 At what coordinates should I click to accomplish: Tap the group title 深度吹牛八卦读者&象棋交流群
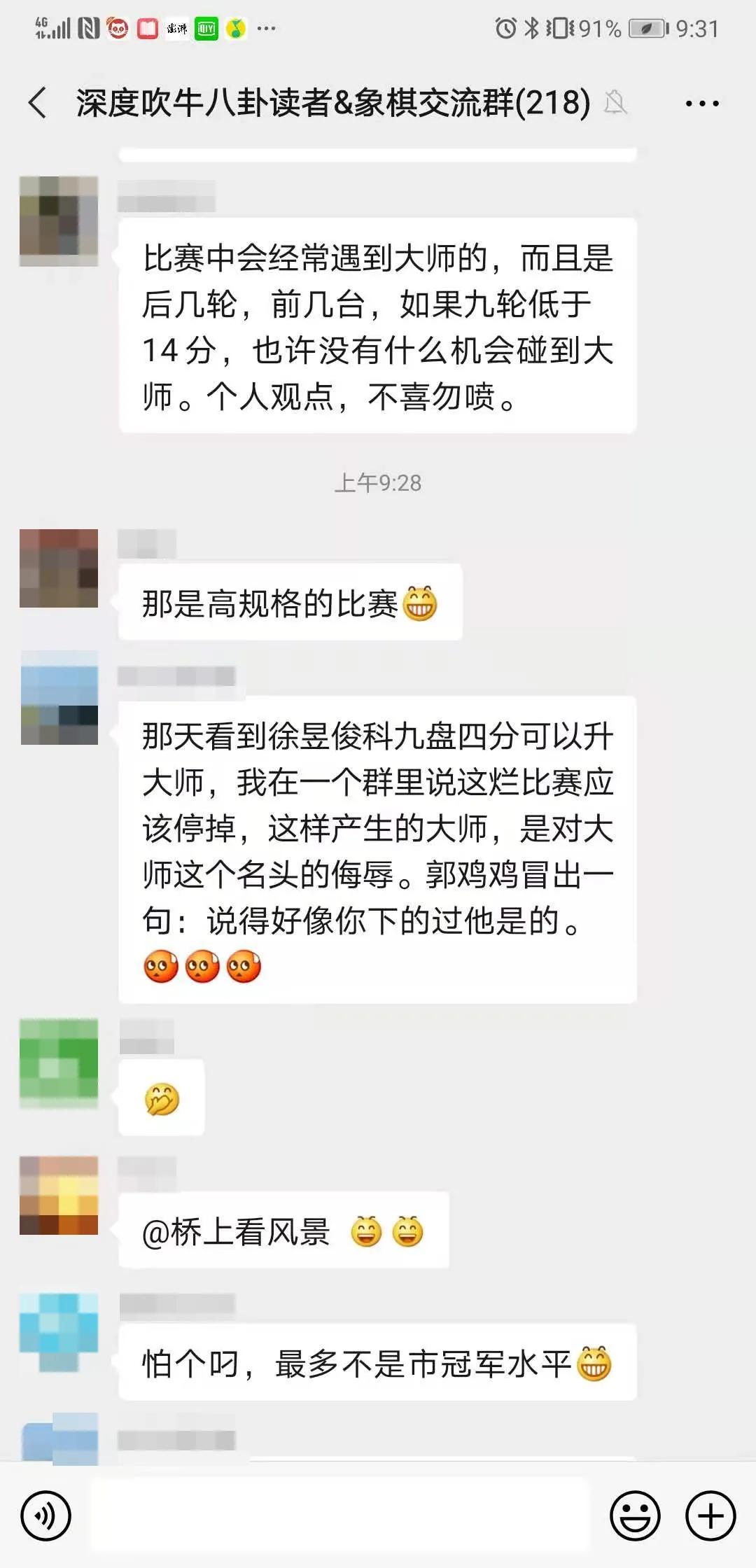click(329, 101)
